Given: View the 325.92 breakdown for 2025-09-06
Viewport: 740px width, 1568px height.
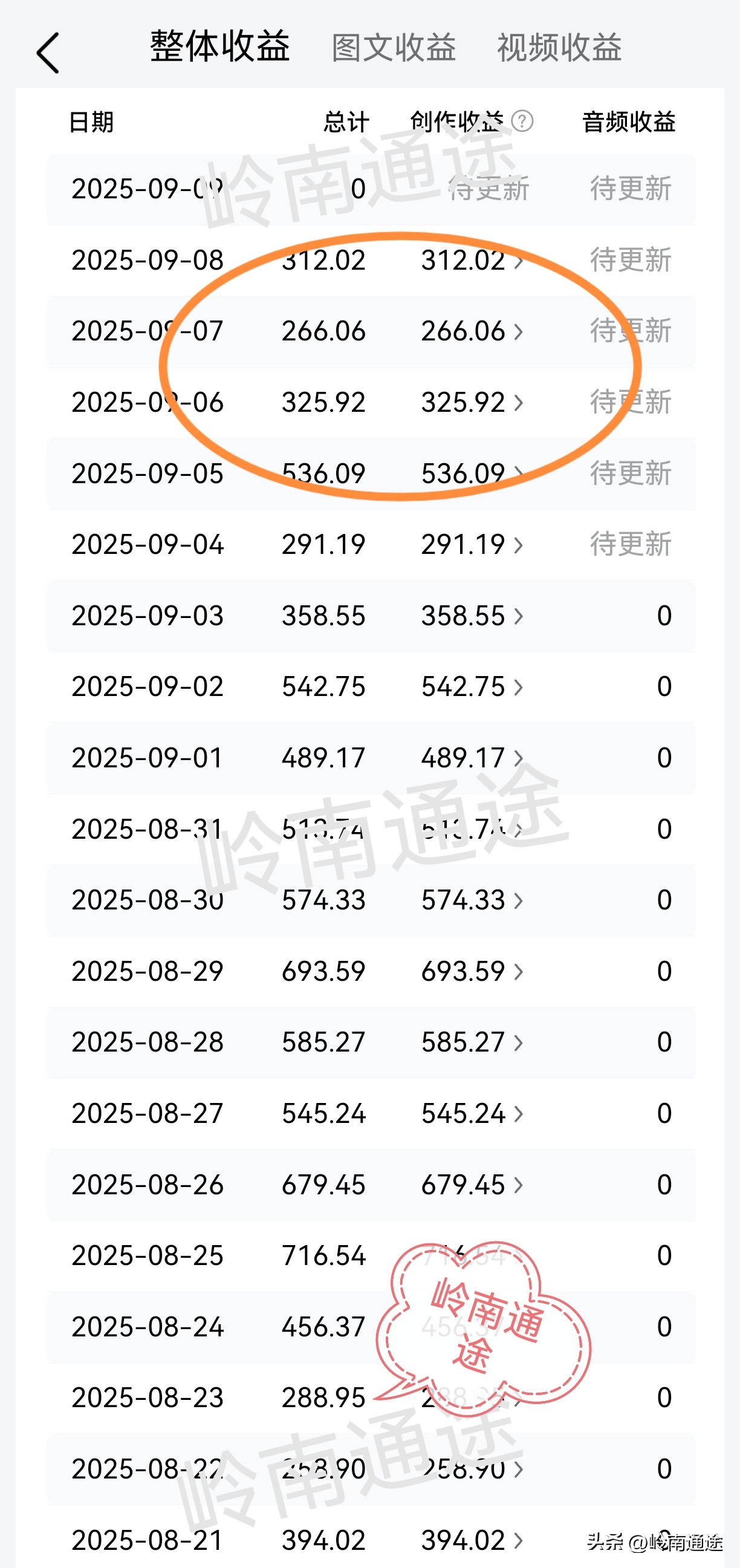Looking at the screenshot, I should 472,403.
